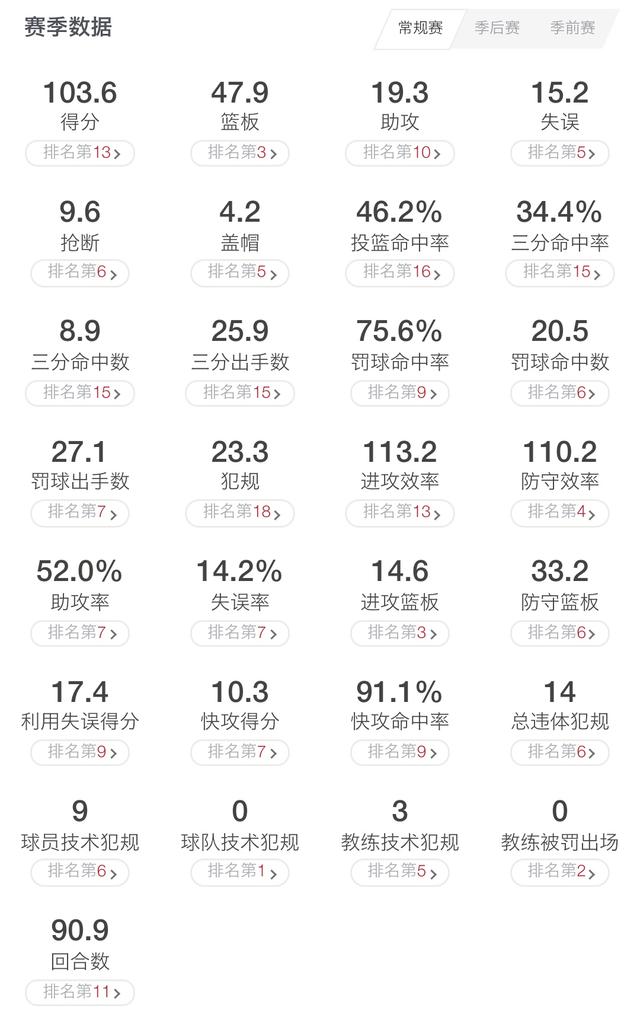This screenshot has width=640, height=1015.
Task: Open the 盖帽 ranking chip
Action: [x=240, y=273]
